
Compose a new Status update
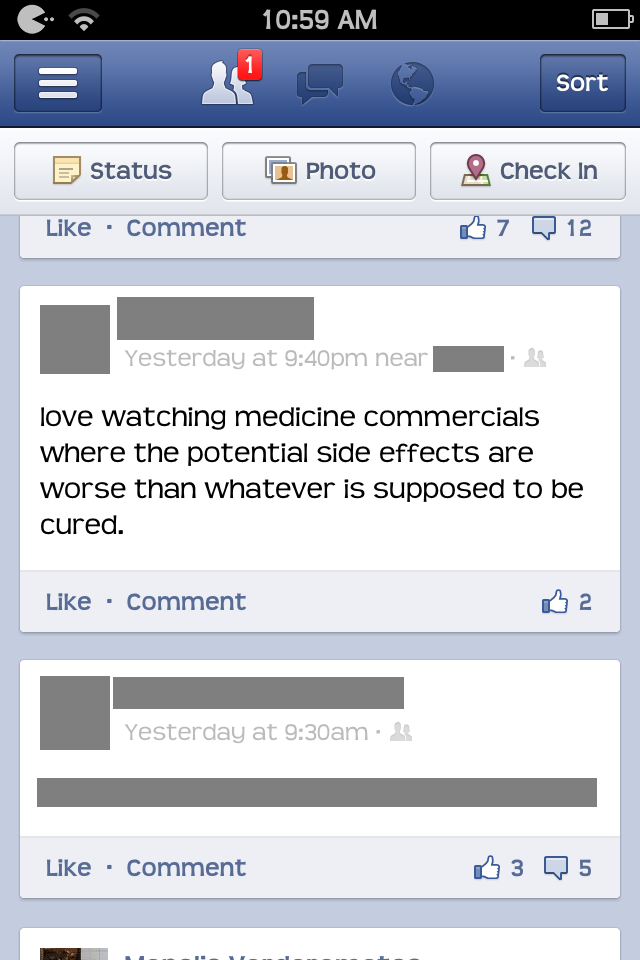[x=111, y=171]
